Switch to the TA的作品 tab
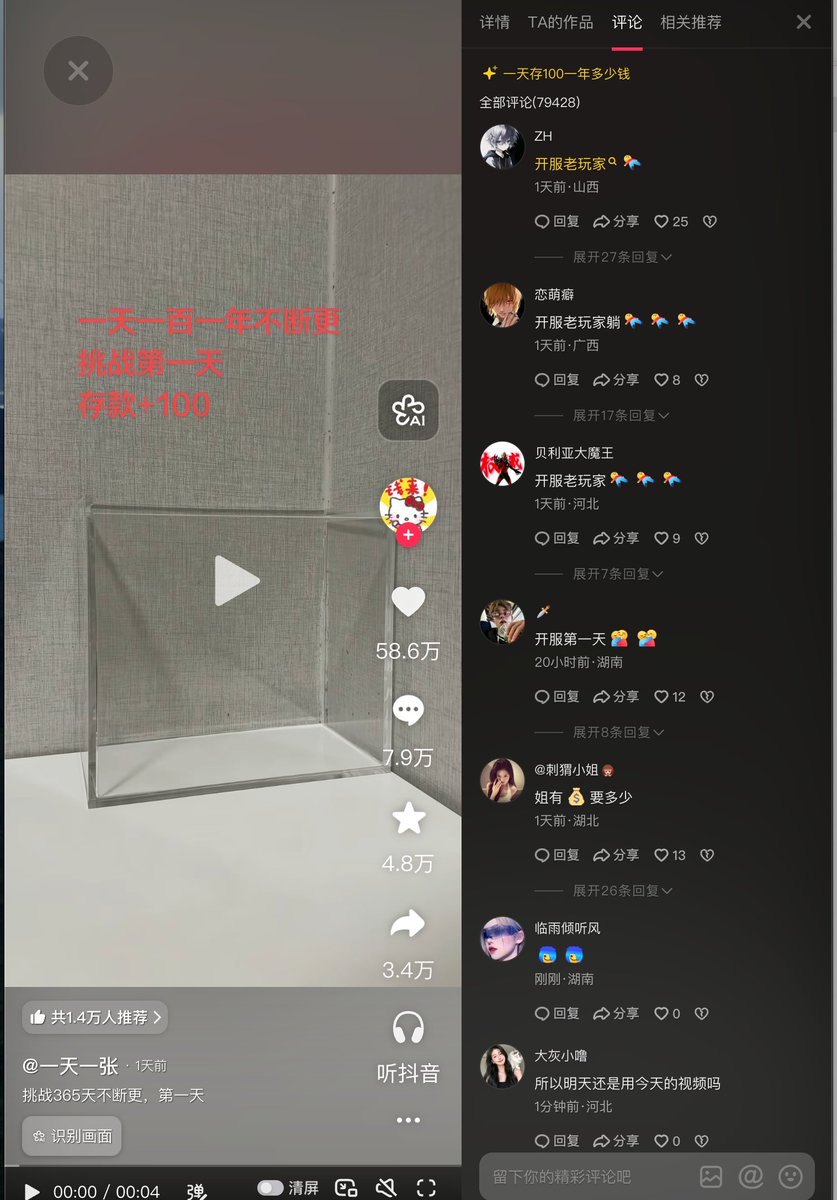Image resolution: width=837 pixels, height=1200 pixels. tap(560, 22)
